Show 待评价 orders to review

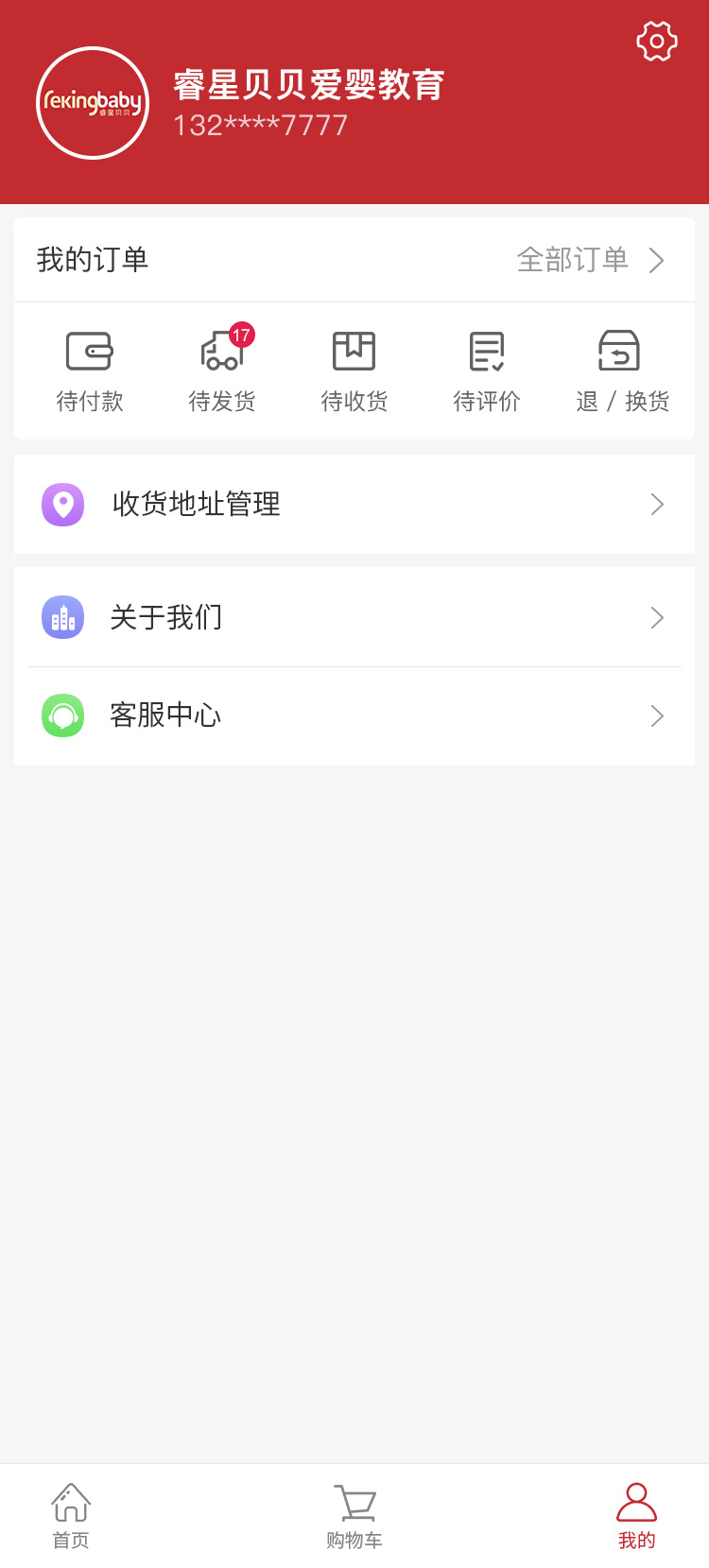(487, 371)
